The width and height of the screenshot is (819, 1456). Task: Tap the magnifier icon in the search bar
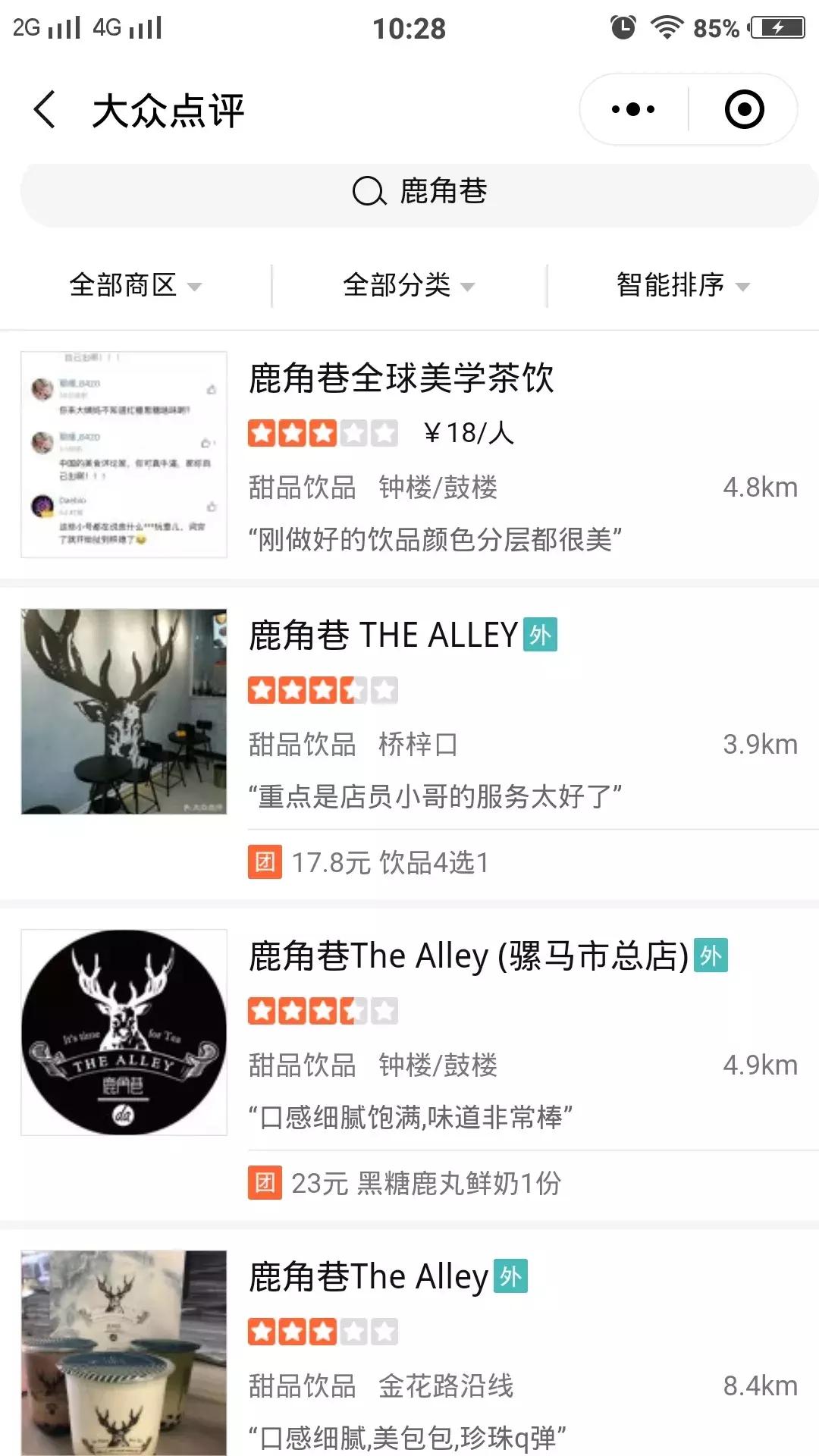(369, 193)
